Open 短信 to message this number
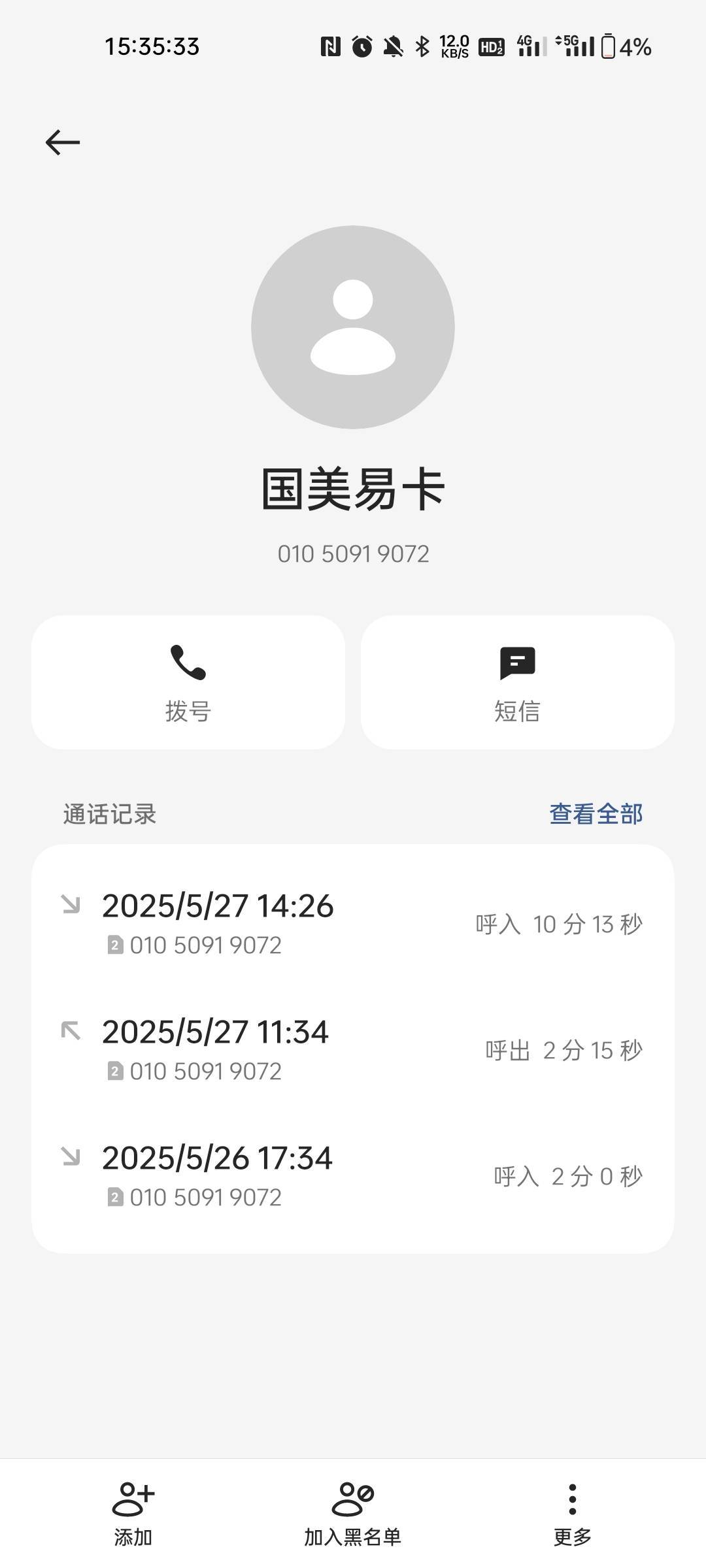Image resolution: width=706 pixels, height=1568 pixels. click(518, 682)
